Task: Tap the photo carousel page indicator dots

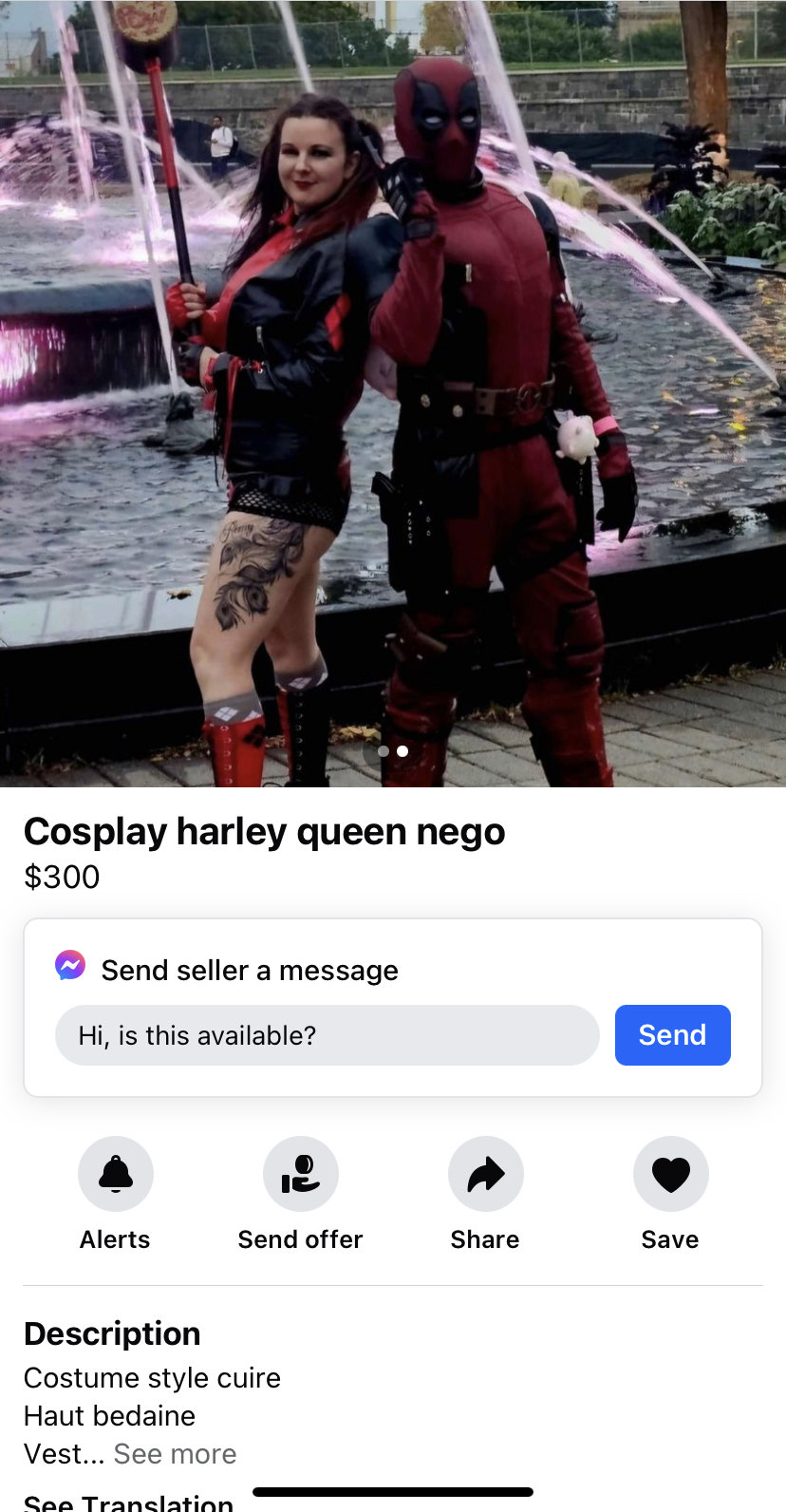Action: tap(393, 751)
